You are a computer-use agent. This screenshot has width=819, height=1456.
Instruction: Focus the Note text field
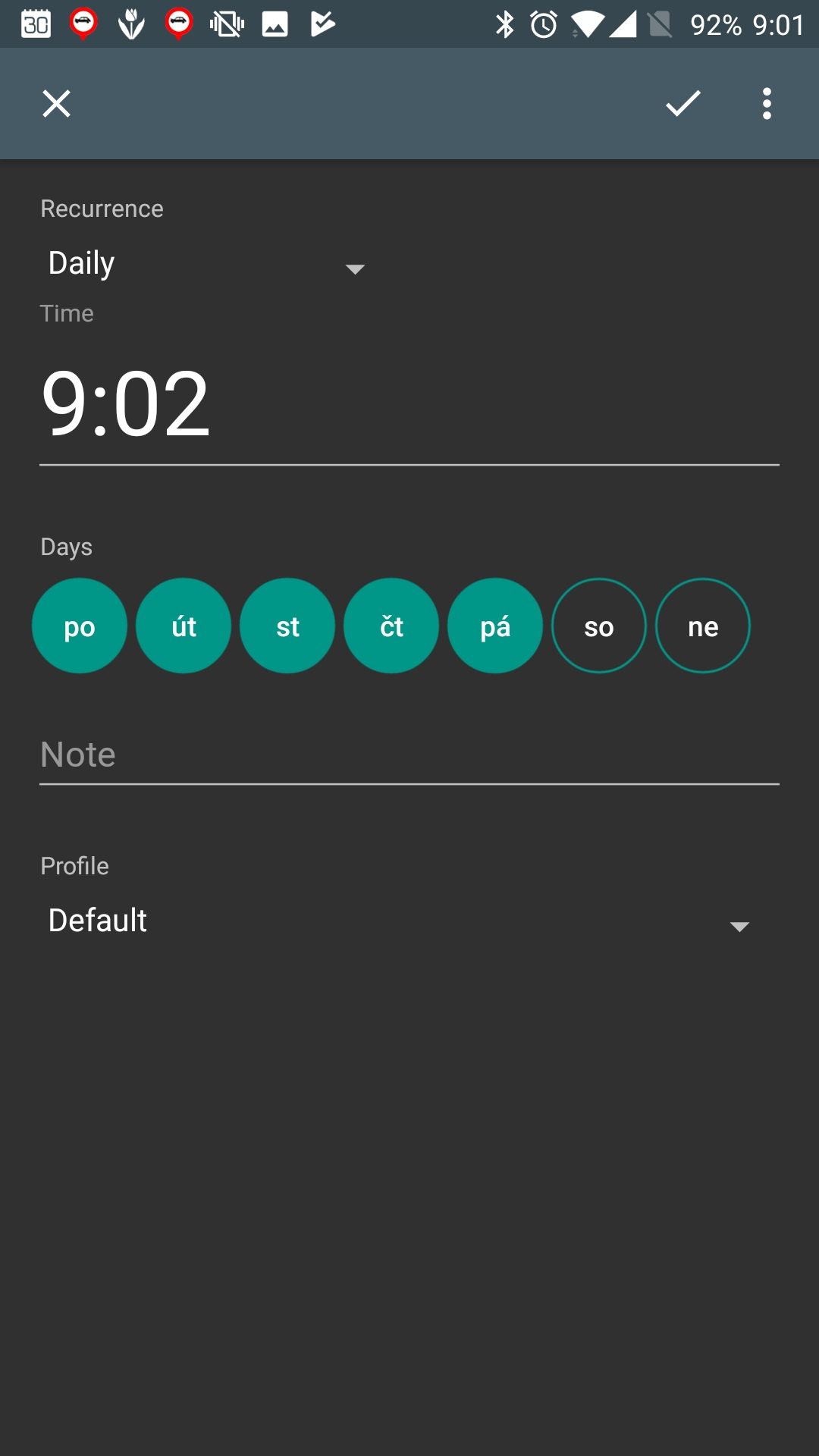(x=409, y=755)
